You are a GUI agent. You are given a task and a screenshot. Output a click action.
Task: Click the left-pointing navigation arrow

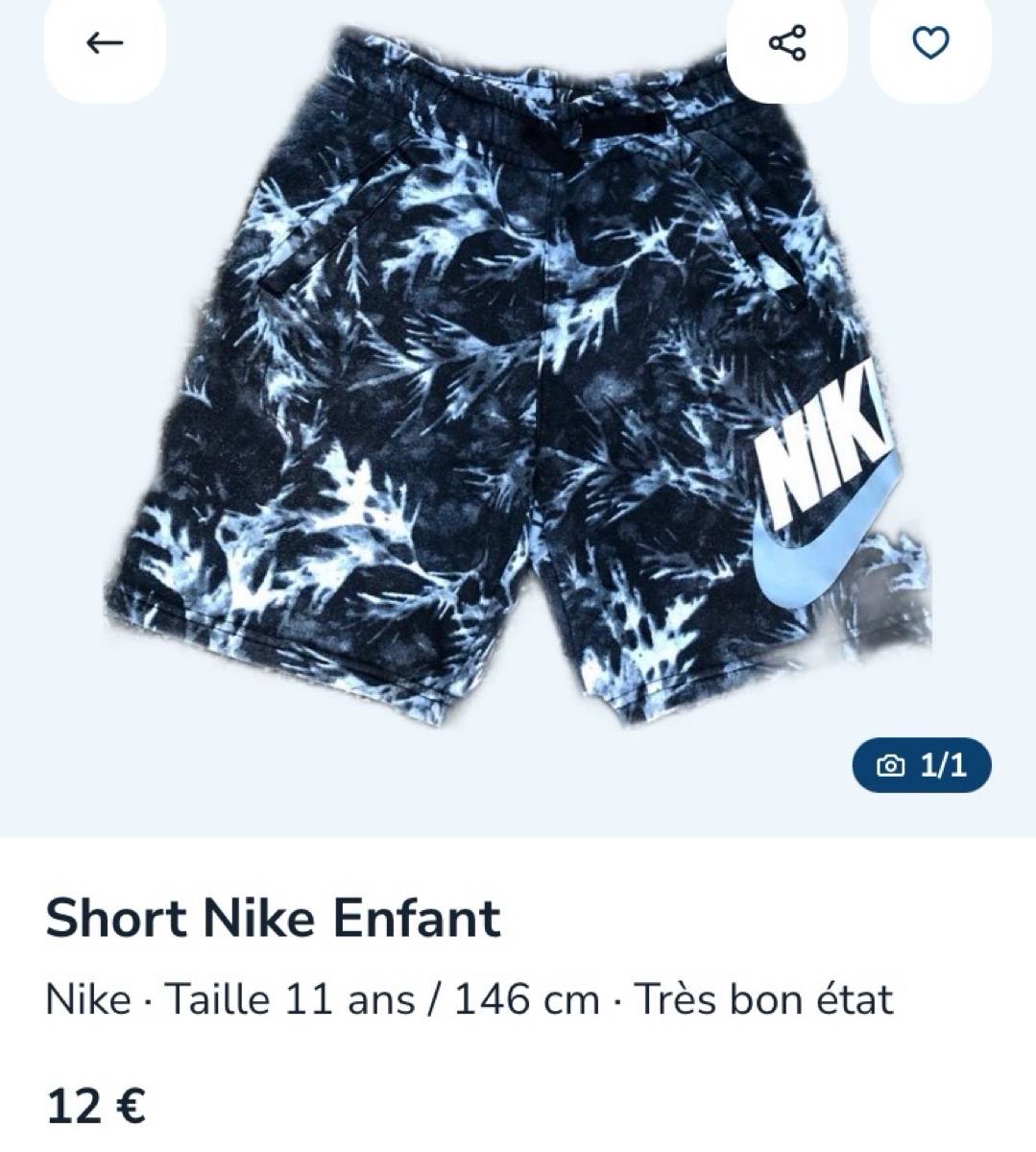101,43
